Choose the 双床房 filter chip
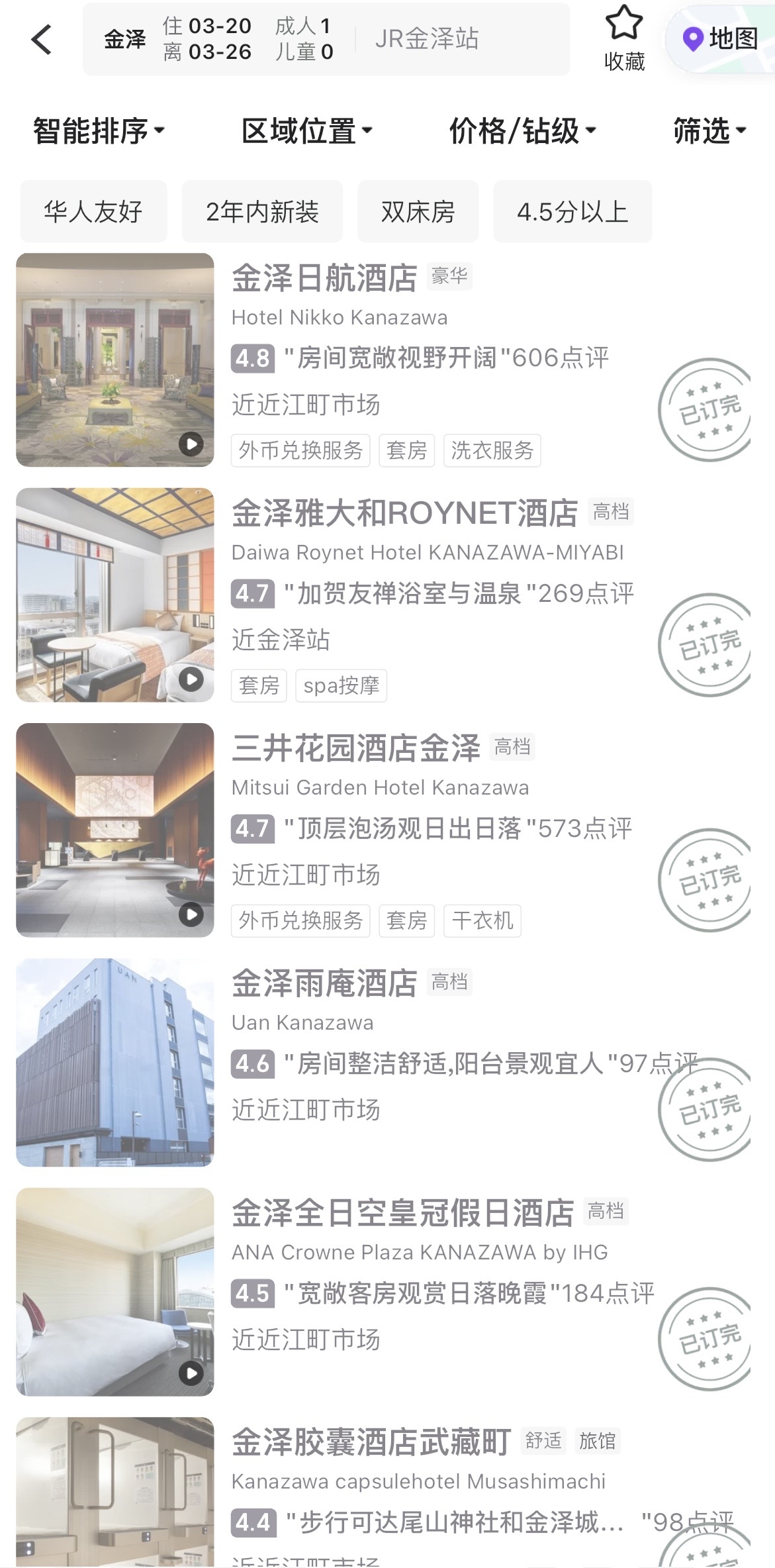This screenshot has width=775, height=1568. coord(418,212)
